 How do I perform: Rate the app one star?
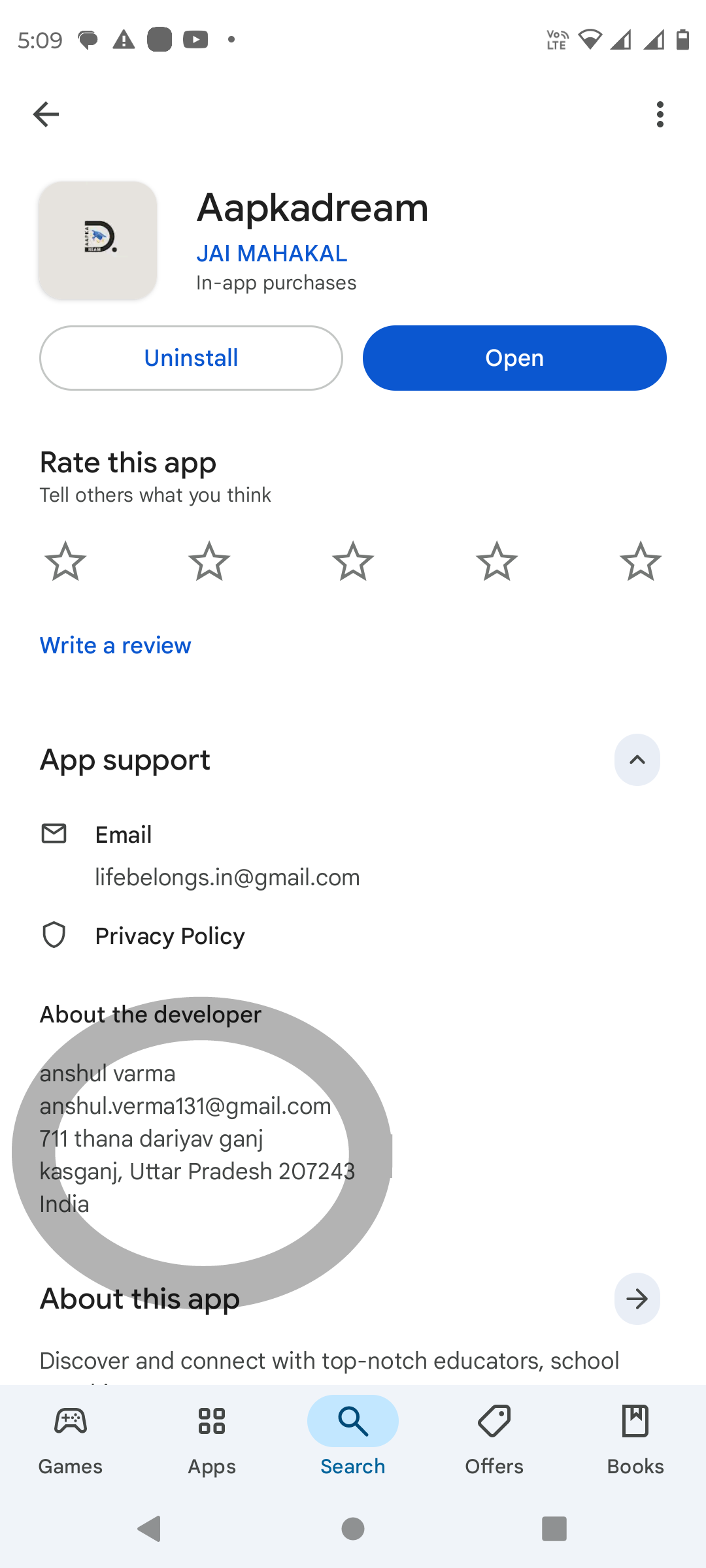[x=65, y=561]
